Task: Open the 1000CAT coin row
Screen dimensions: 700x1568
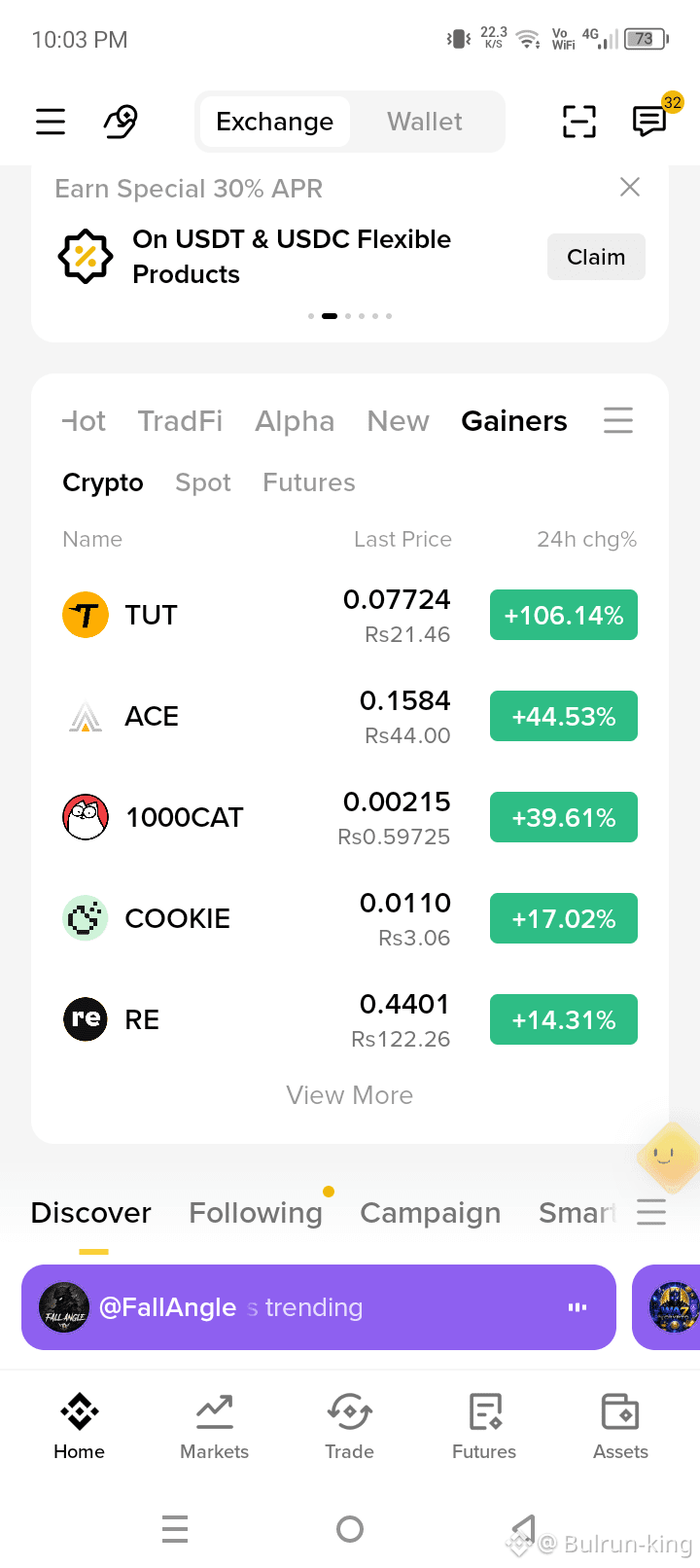Action: (x=350, y=817)
